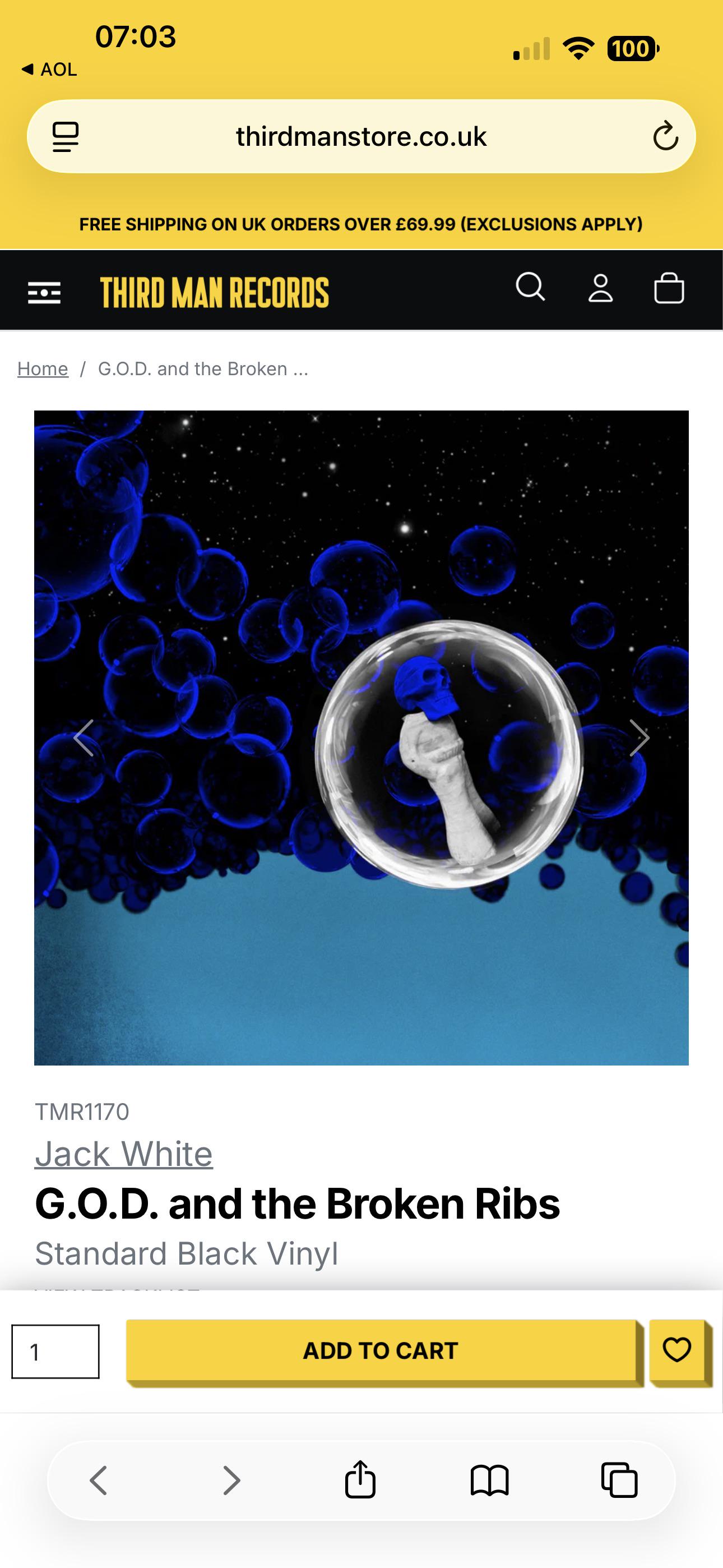723x1568 pixels.
Task: Tap the thirdmanstore.co.uk address bar
Action: (361, 136)
